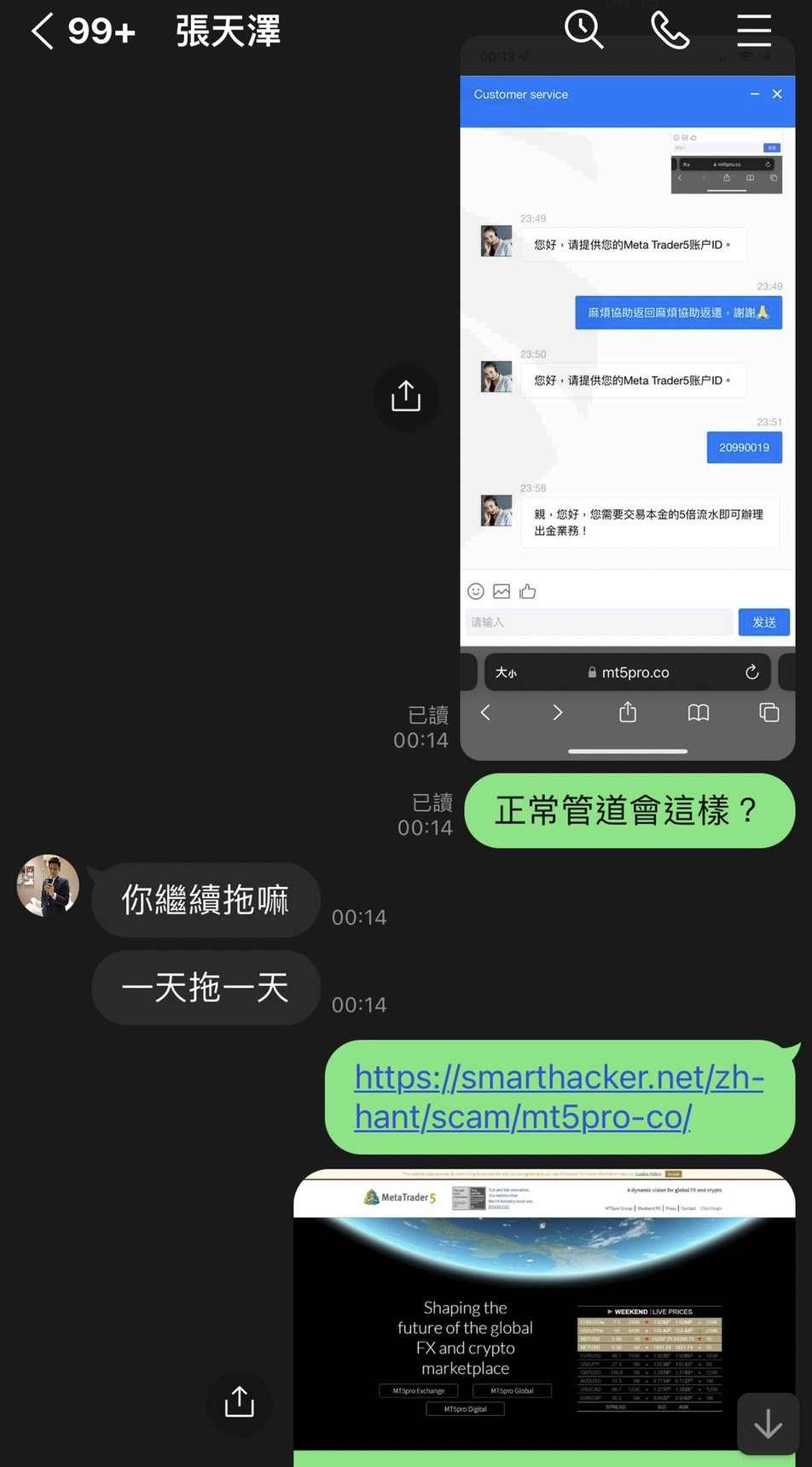Open the smarthacker.net scam link
Image resolution: width=812 pixels, height=1467 pixels.
click(559, 1097)
